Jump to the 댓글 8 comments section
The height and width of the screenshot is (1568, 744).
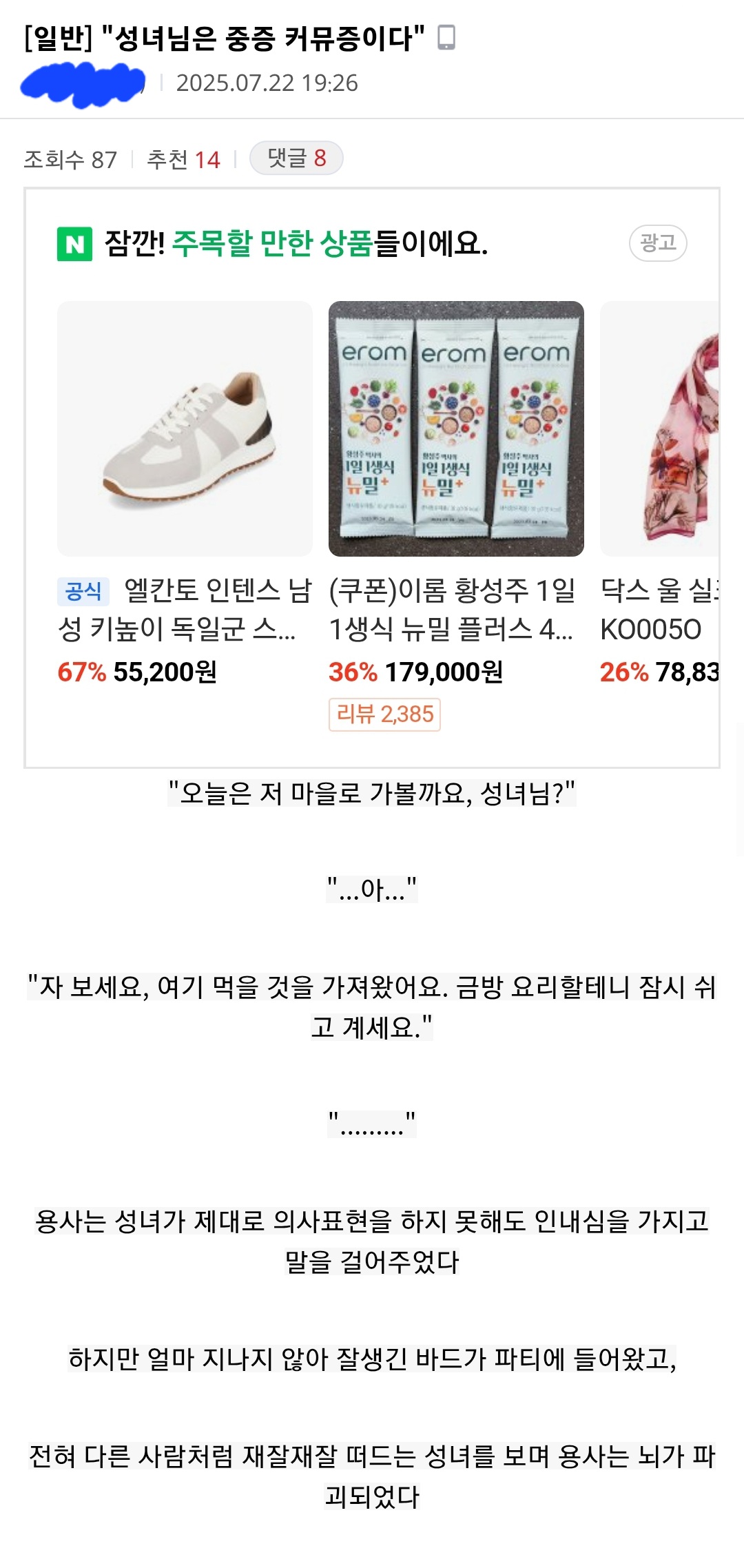[296, 158]
